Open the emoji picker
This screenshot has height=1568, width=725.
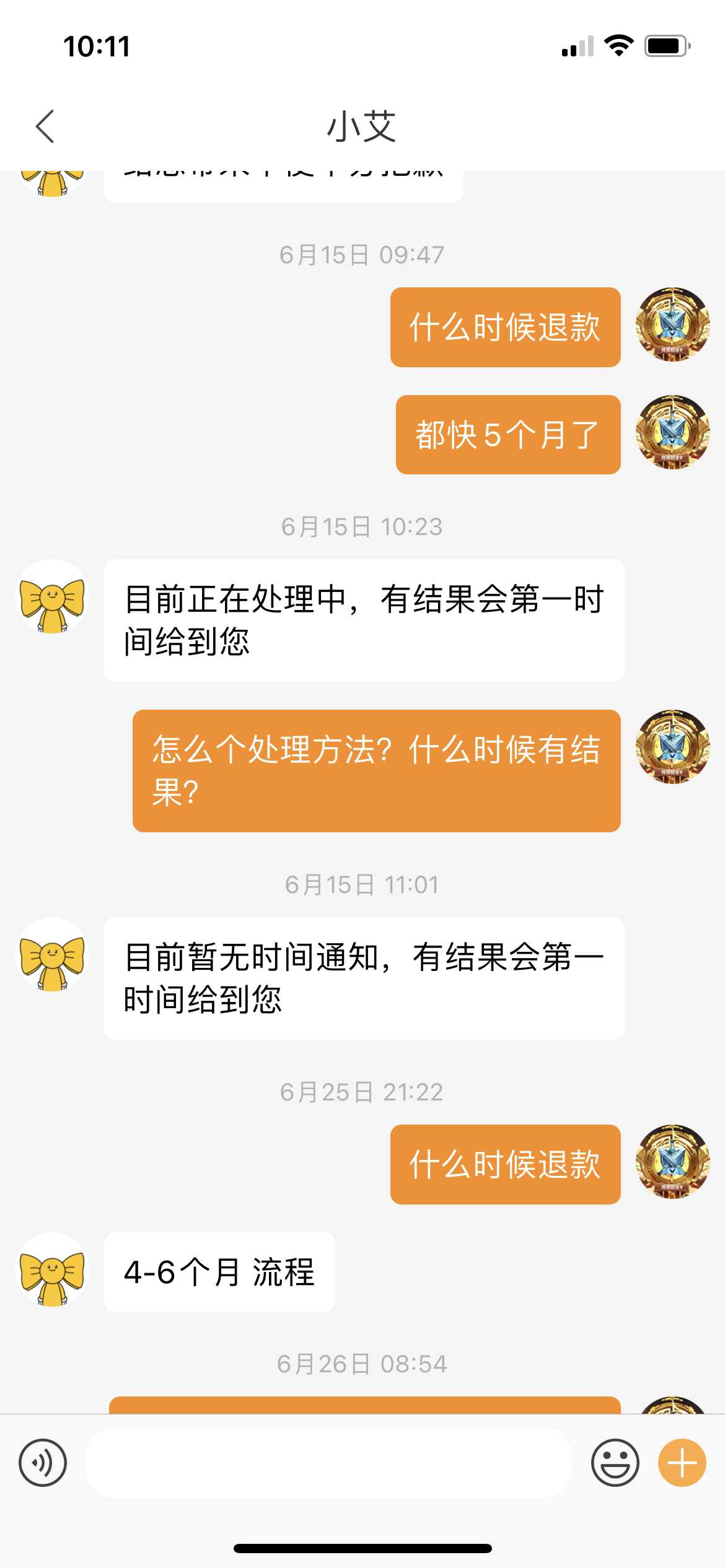click(x=615, y=1463)
